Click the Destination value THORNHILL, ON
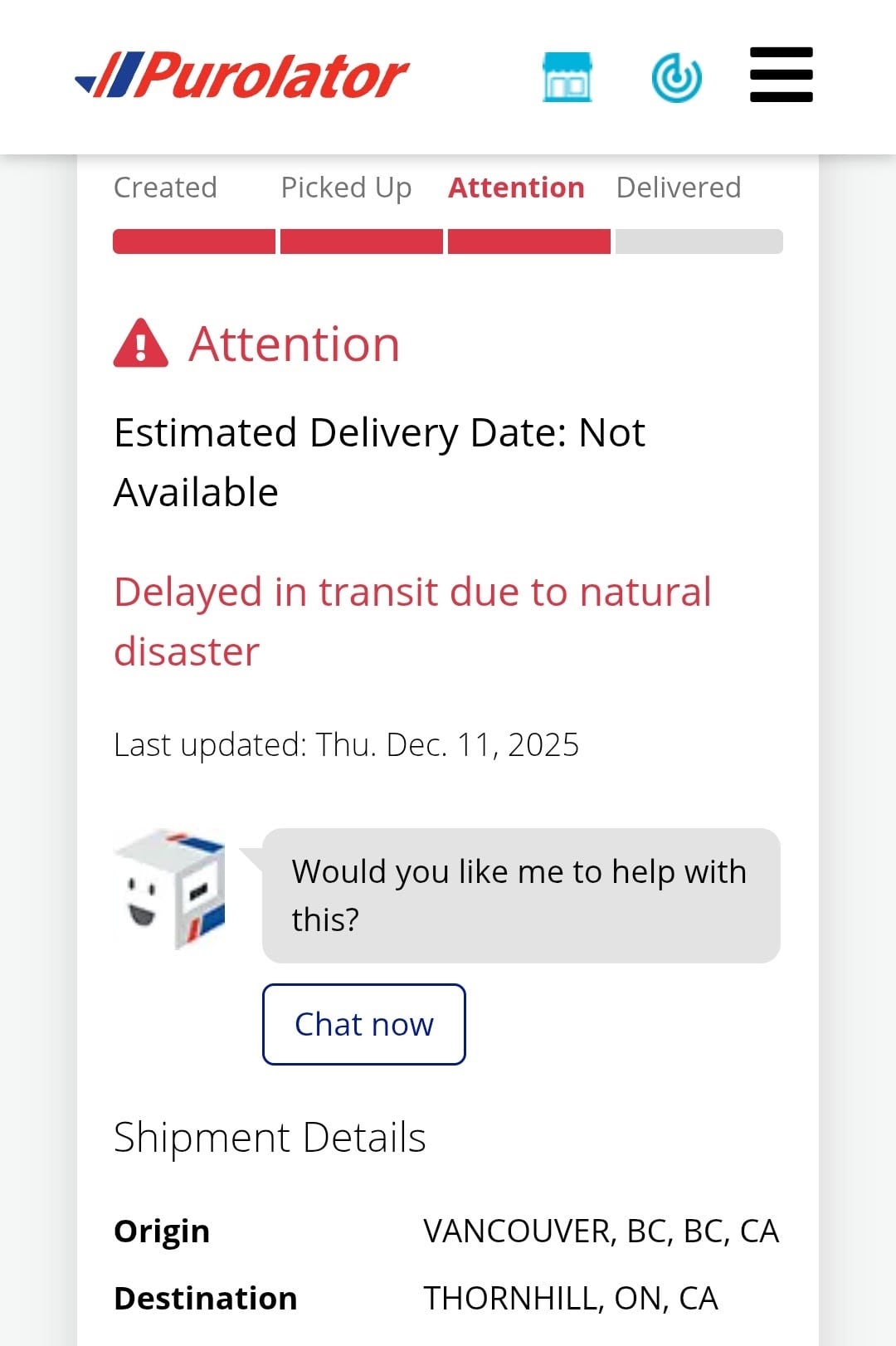The width and height of the screenshot is (896, 1346). 571,1297
